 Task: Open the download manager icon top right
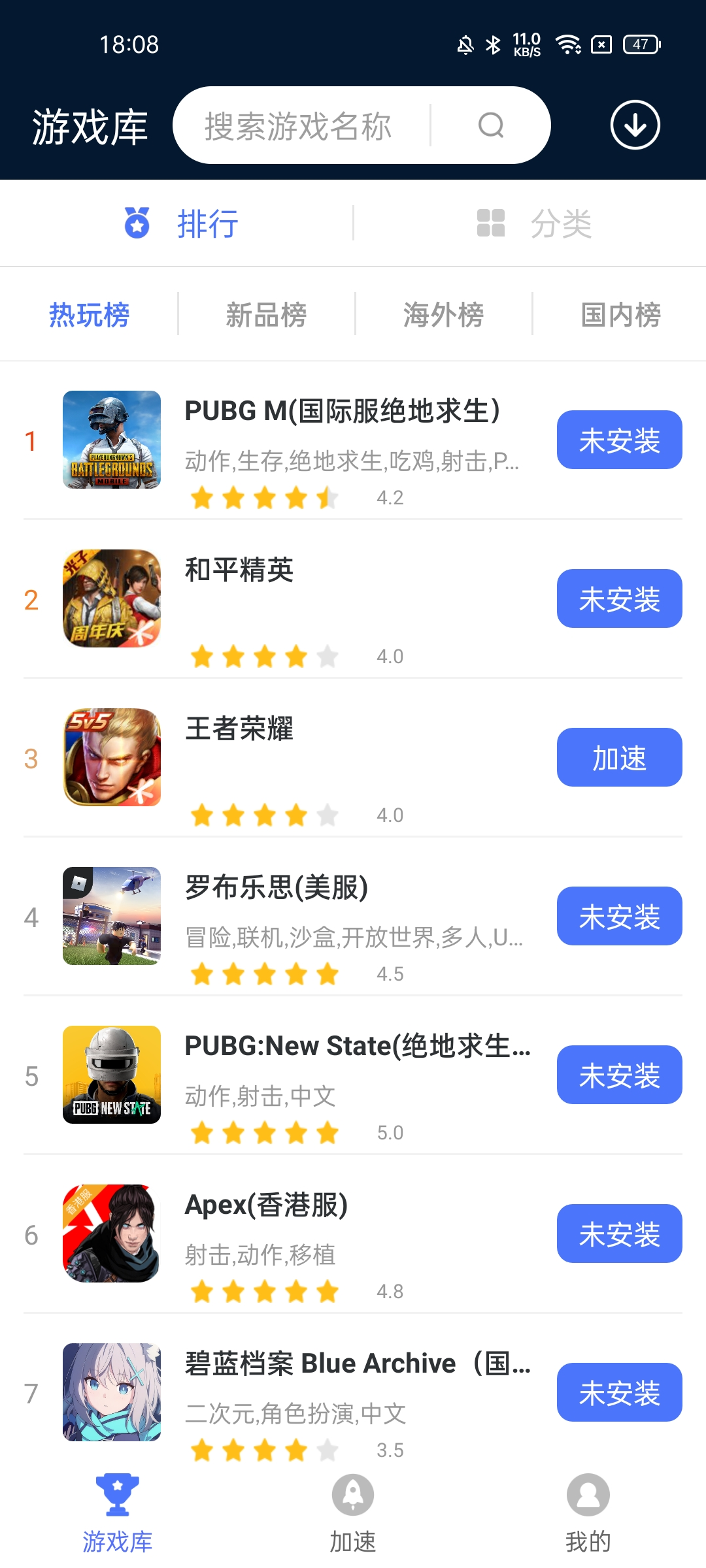pyautogui.click(x=635, y=125)
